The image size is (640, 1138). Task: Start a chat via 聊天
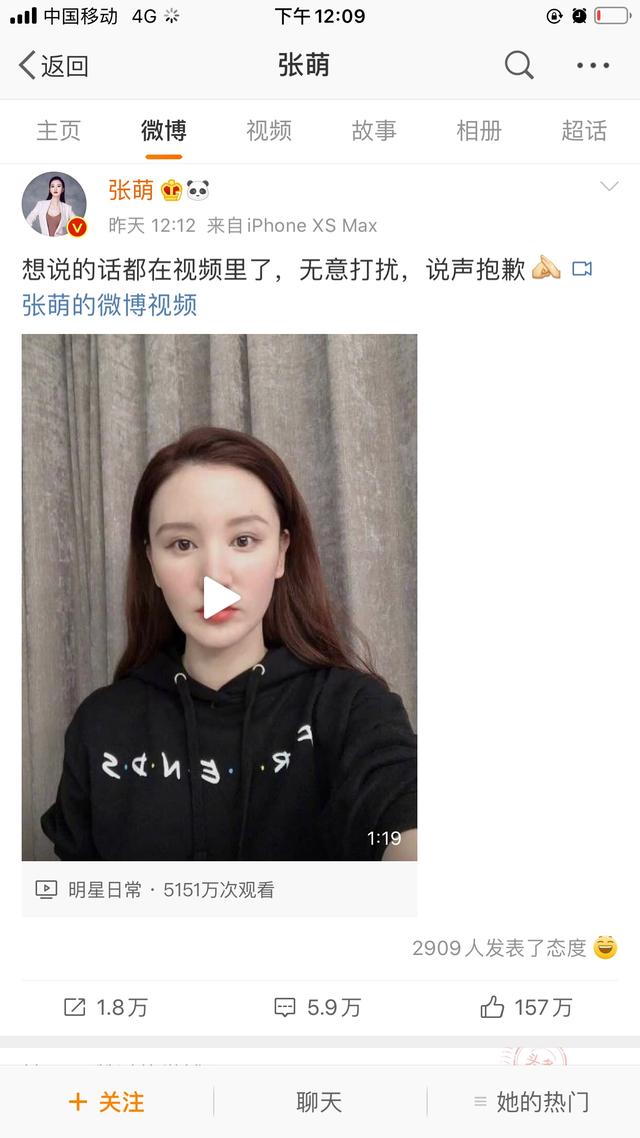tap(319, 1102)
